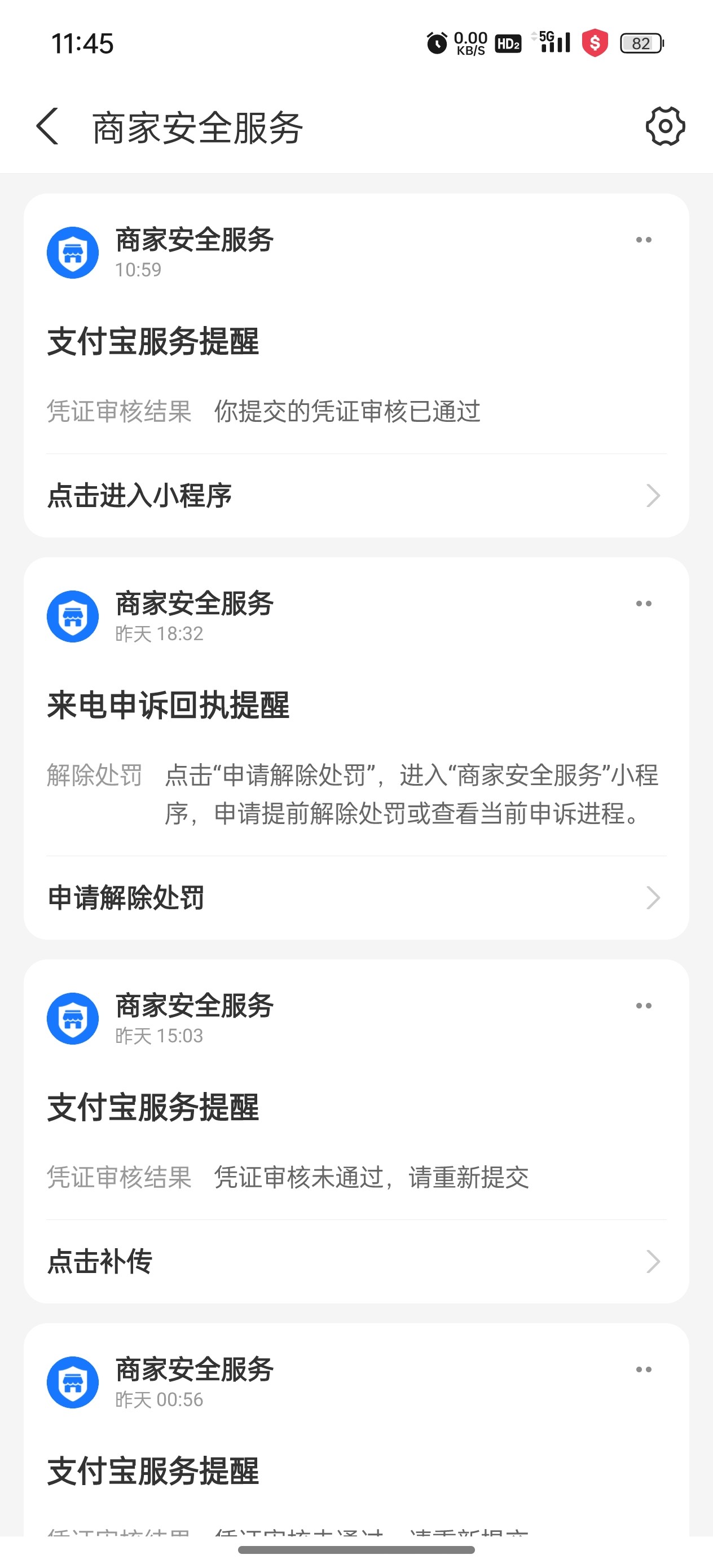Image resolution: width=713 pixels, height=1568 pixels.
Task: Tap 点击补传 to re-upload voucher
Action: [x=356, y=1261]
